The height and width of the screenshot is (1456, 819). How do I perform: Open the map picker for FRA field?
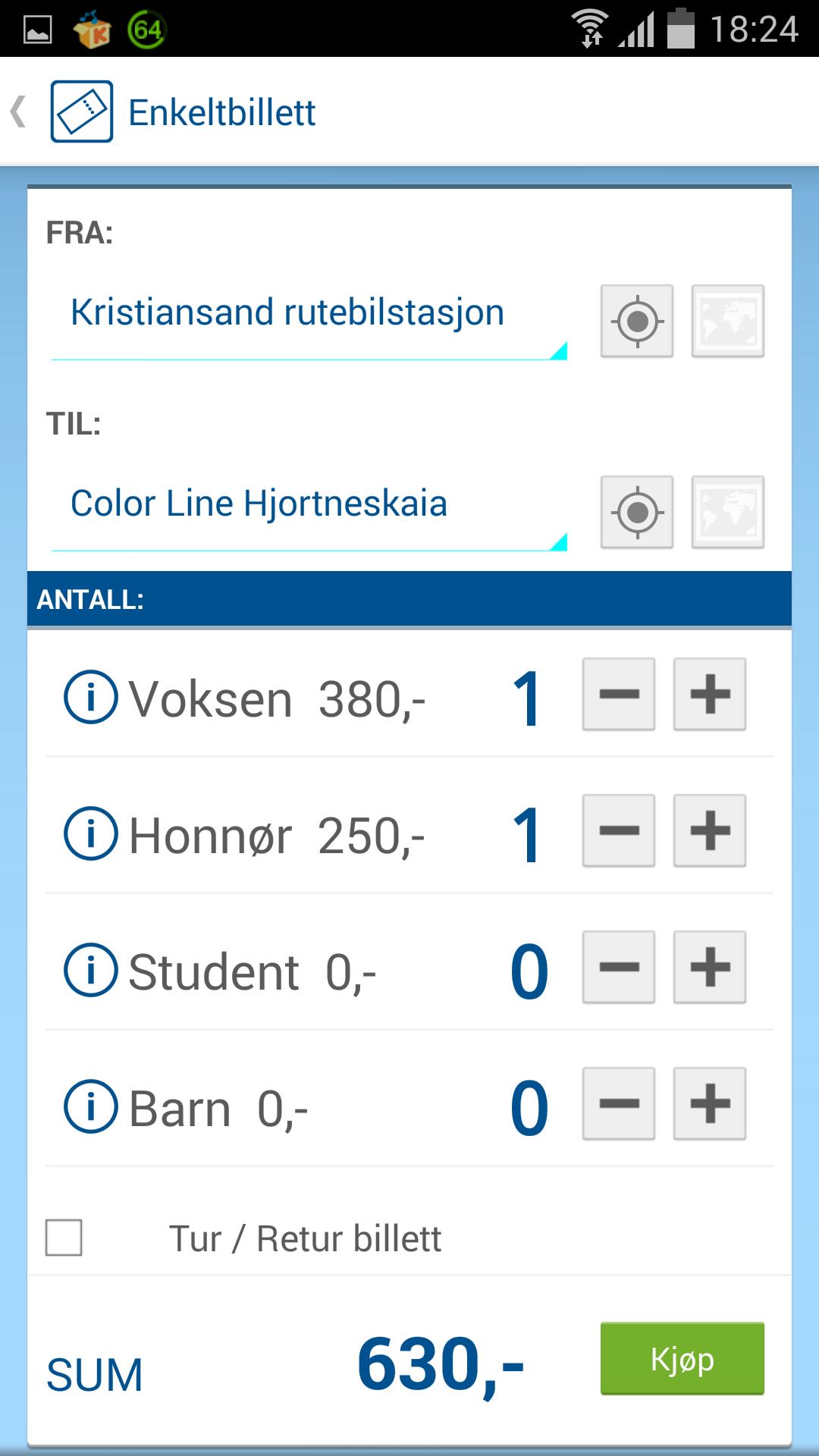coord(728,322)
